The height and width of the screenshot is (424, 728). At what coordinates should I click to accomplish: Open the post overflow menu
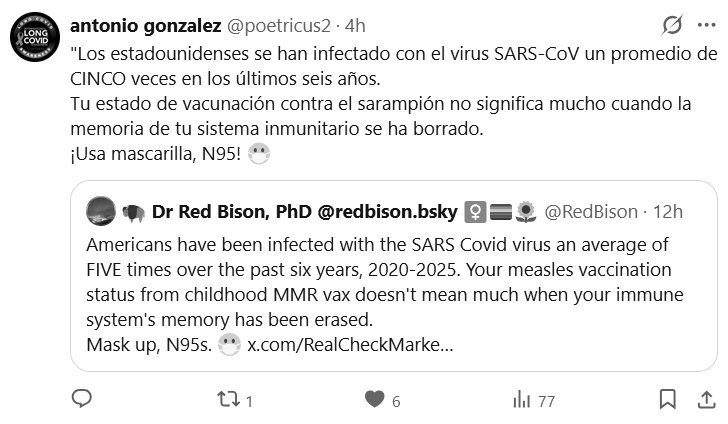point(709,24)
